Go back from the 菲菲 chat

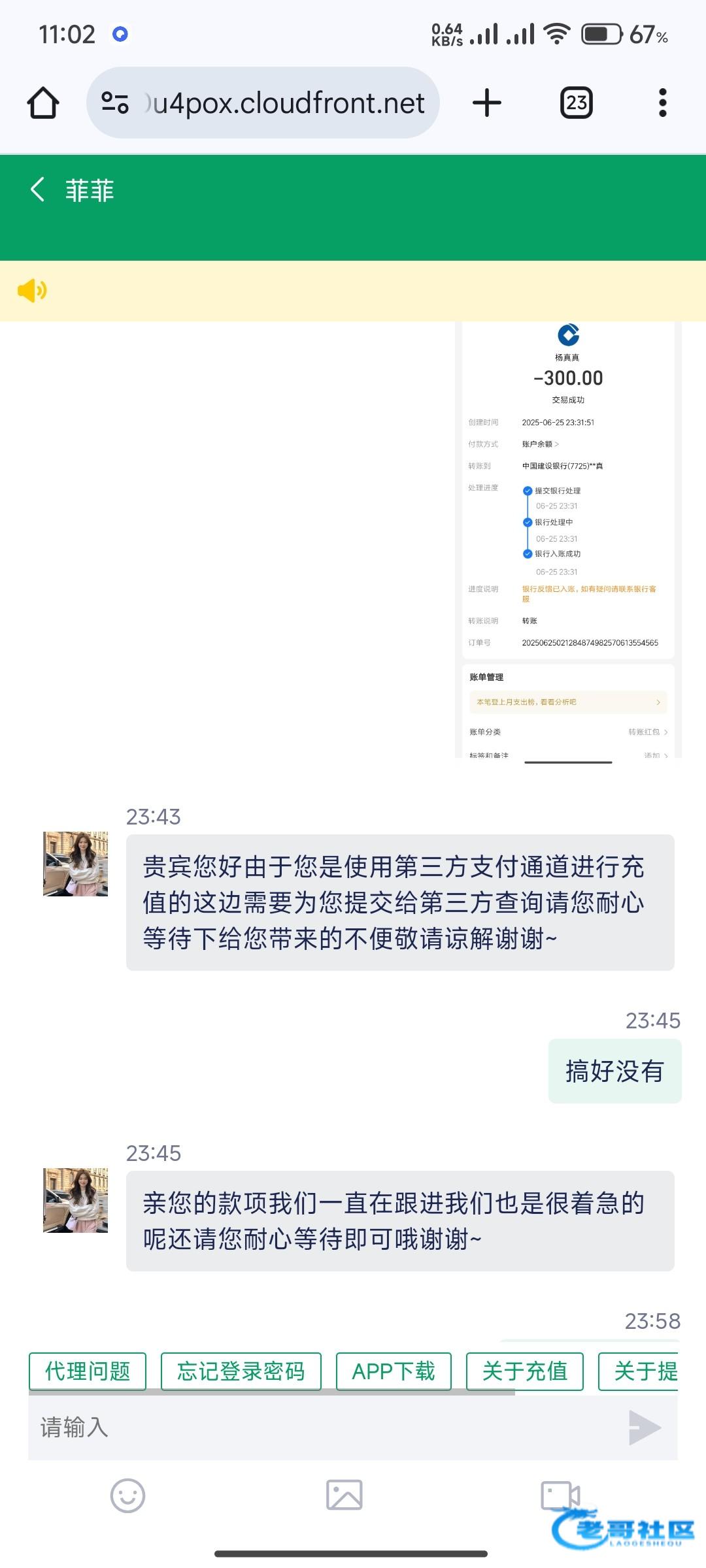coord(38,190)
